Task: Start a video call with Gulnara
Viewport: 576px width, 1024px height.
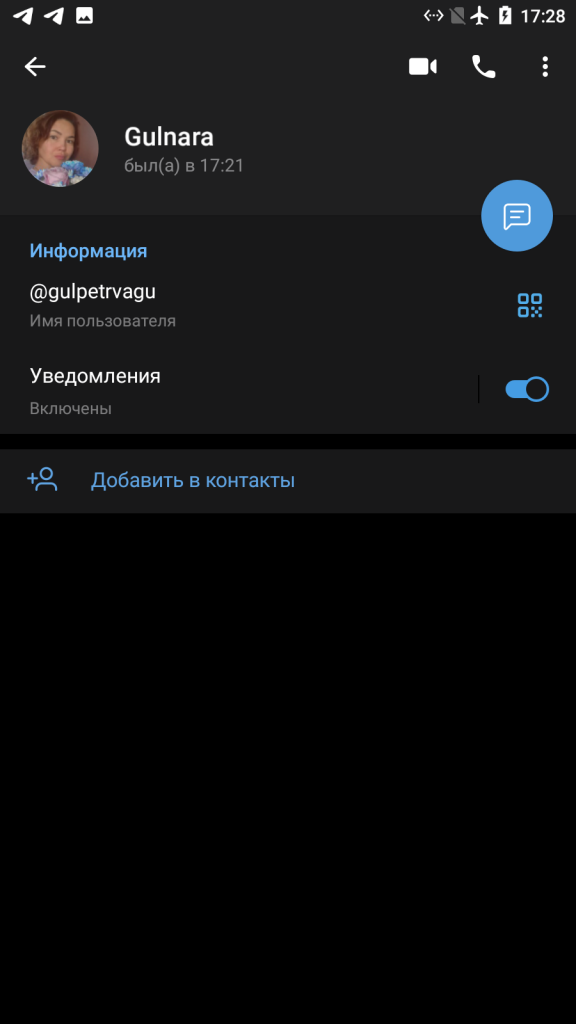Action: point(423,66)
